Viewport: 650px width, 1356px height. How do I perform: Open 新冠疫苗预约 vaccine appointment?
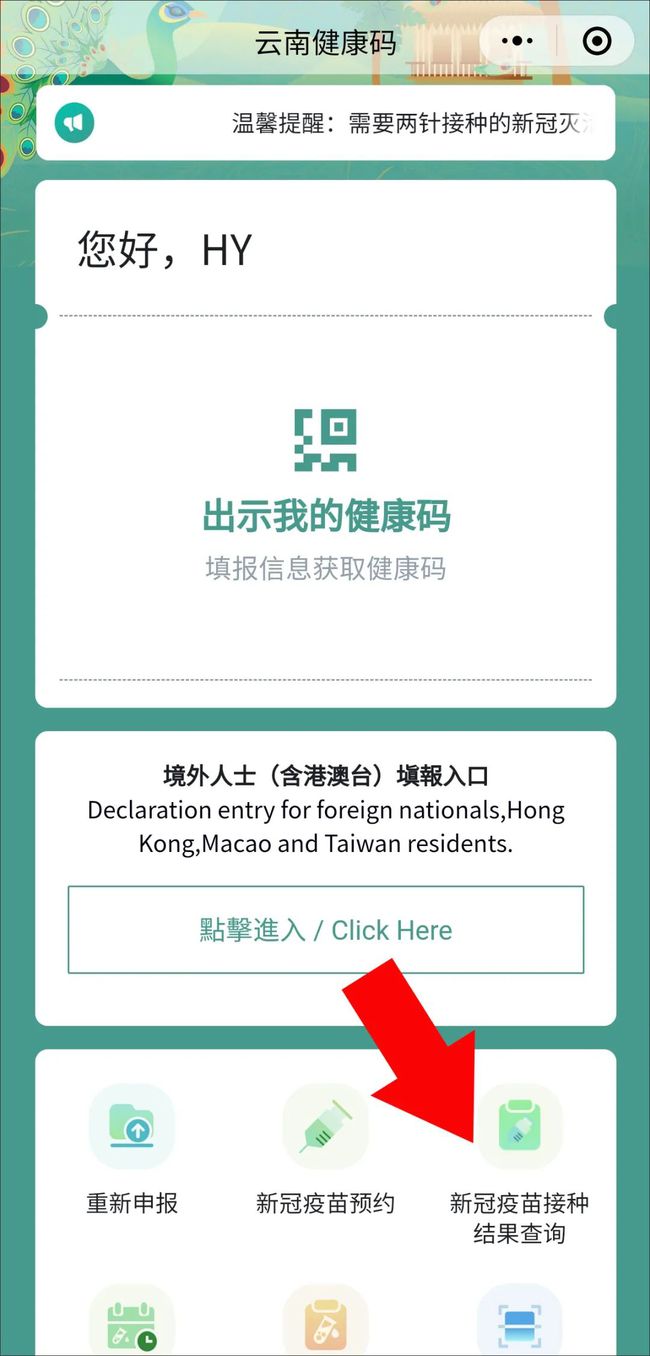(x=325, y=1150)
